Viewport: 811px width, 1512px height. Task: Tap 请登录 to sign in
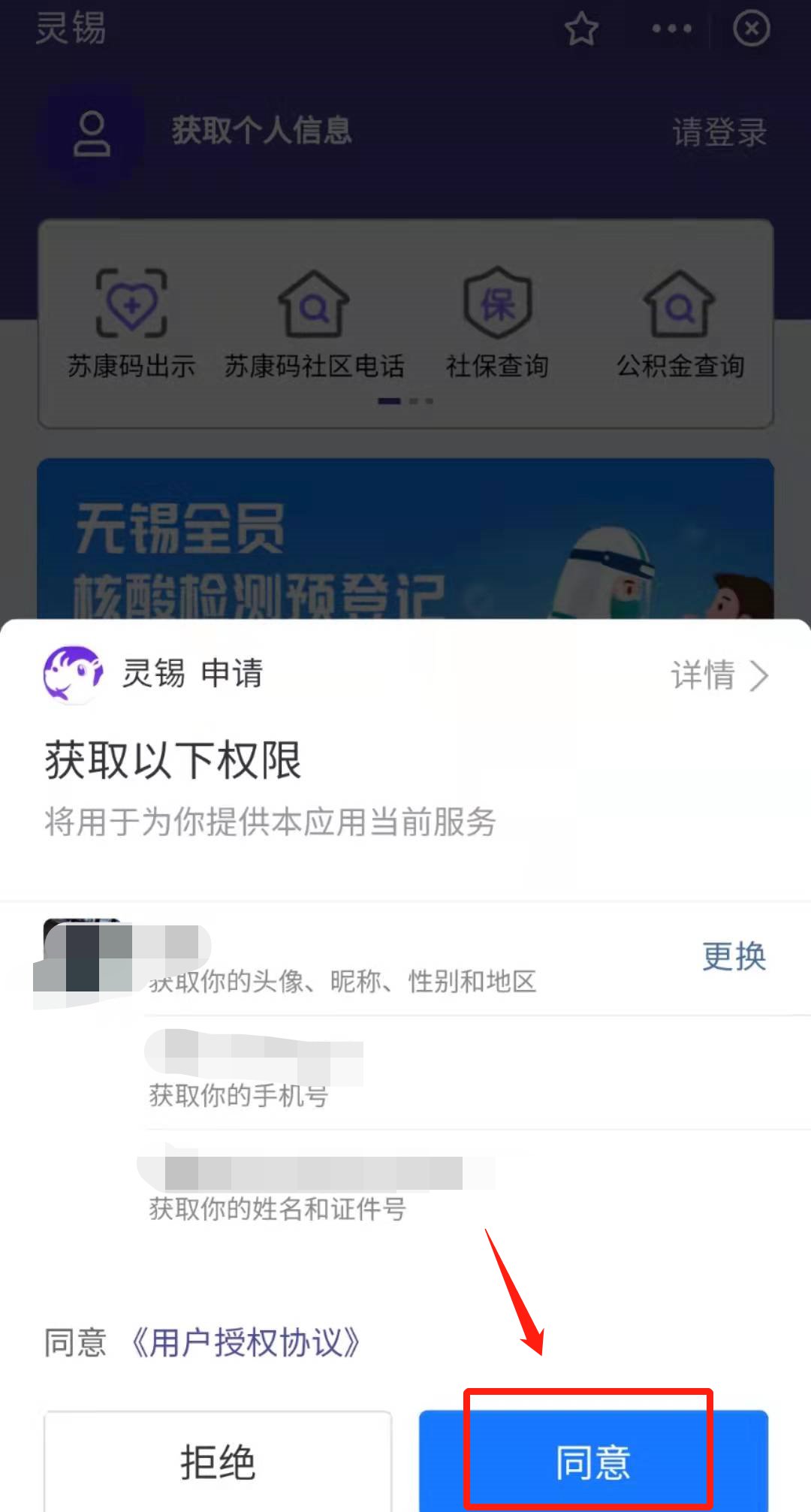point(719,132)
